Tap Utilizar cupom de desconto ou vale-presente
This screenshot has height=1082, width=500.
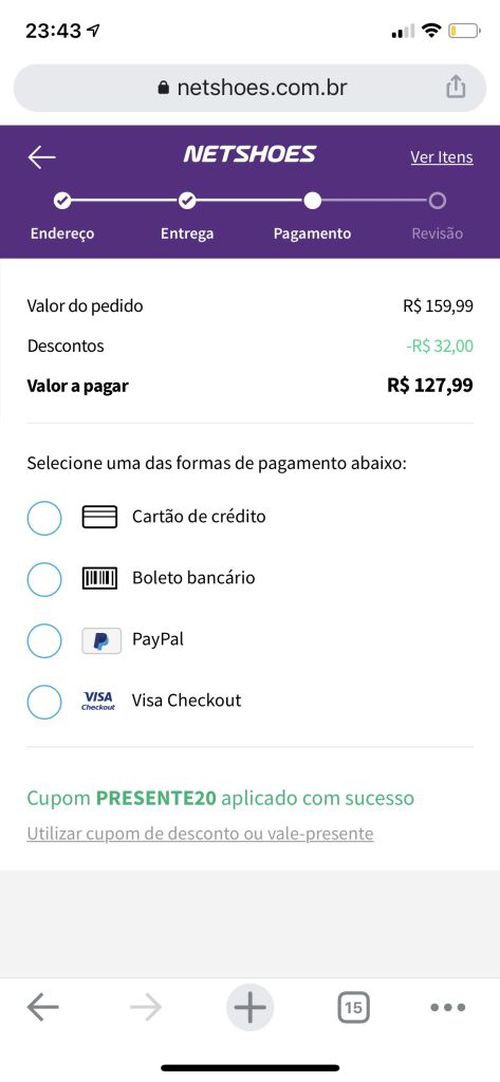coord(200,834)
